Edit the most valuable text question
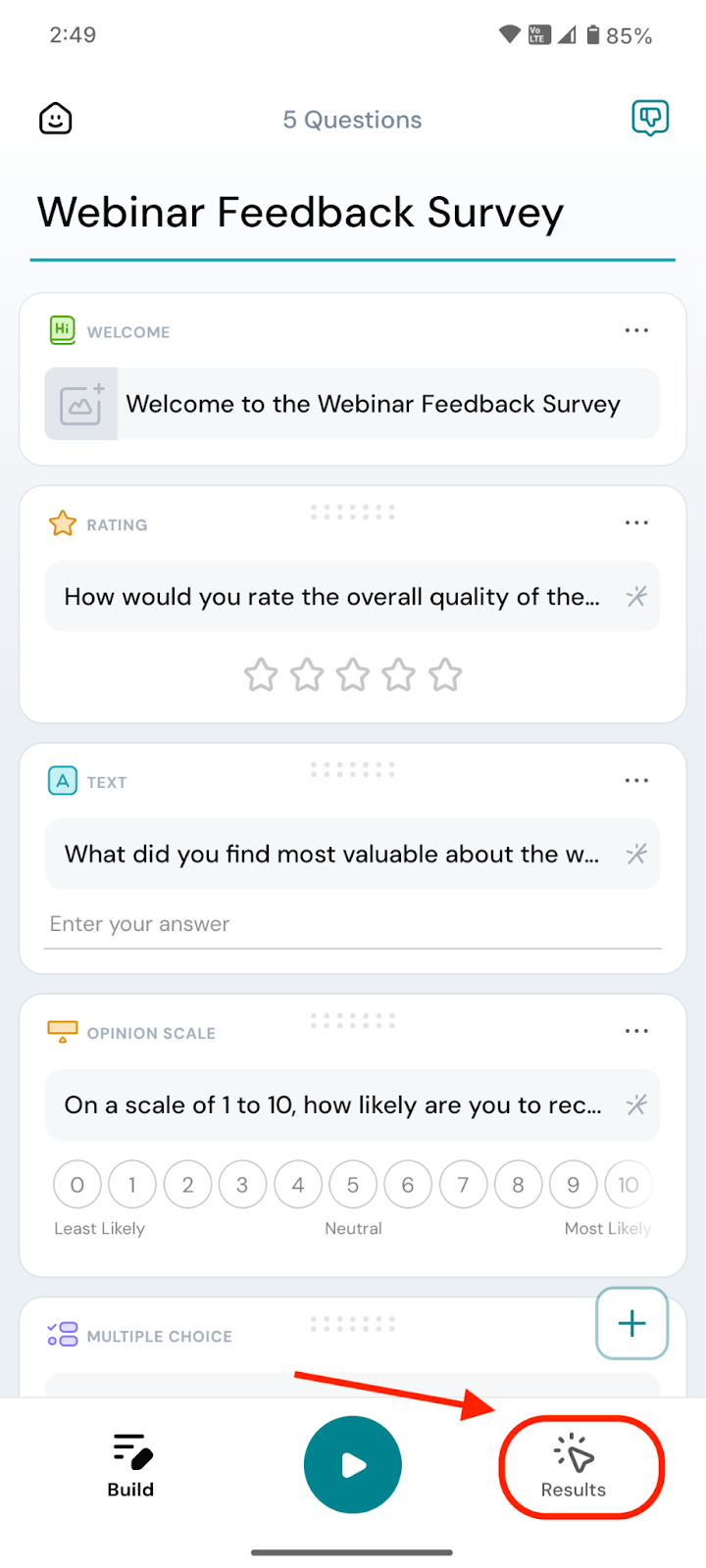 tap(331, 855)
